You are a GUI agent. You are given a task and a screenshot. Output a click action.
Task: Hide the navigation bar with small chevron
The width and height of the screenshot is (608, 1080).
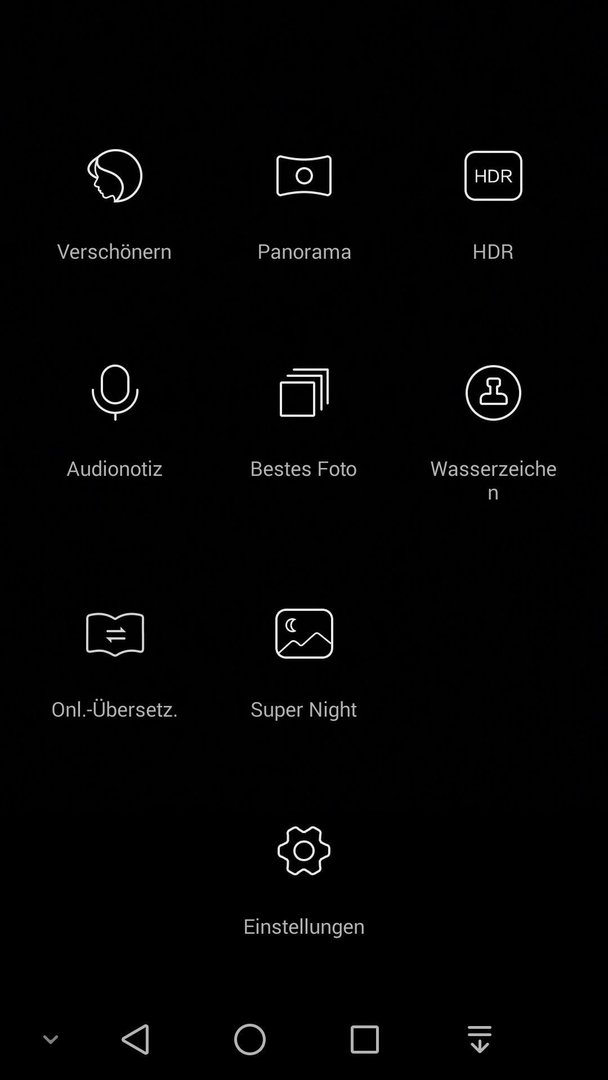click(50, 1039)
